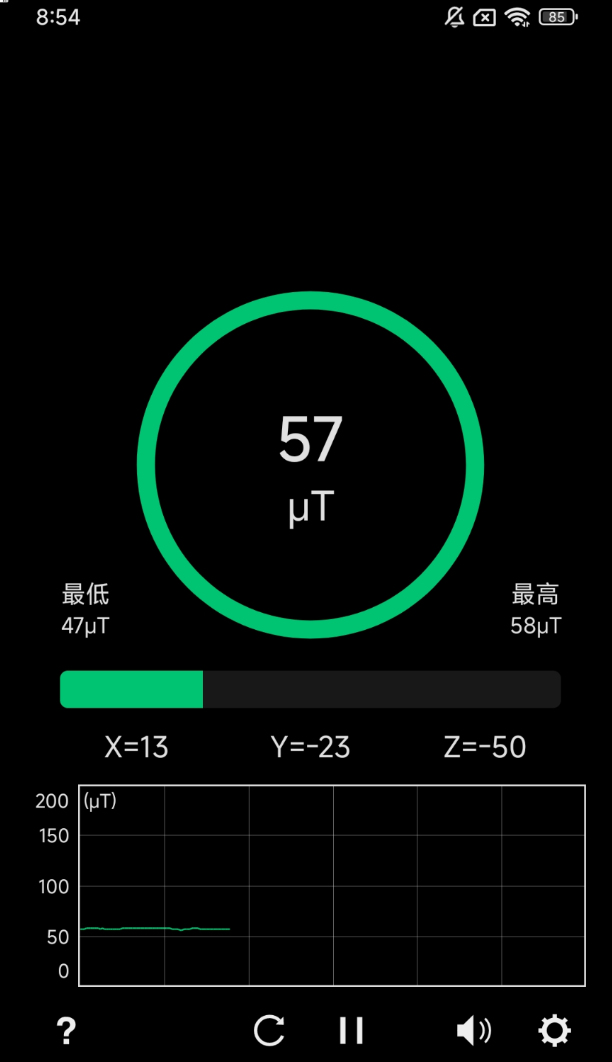Reset the magnetometer readings
Viewport: 612px width, 1062px height.
(x=269, y=1030)
